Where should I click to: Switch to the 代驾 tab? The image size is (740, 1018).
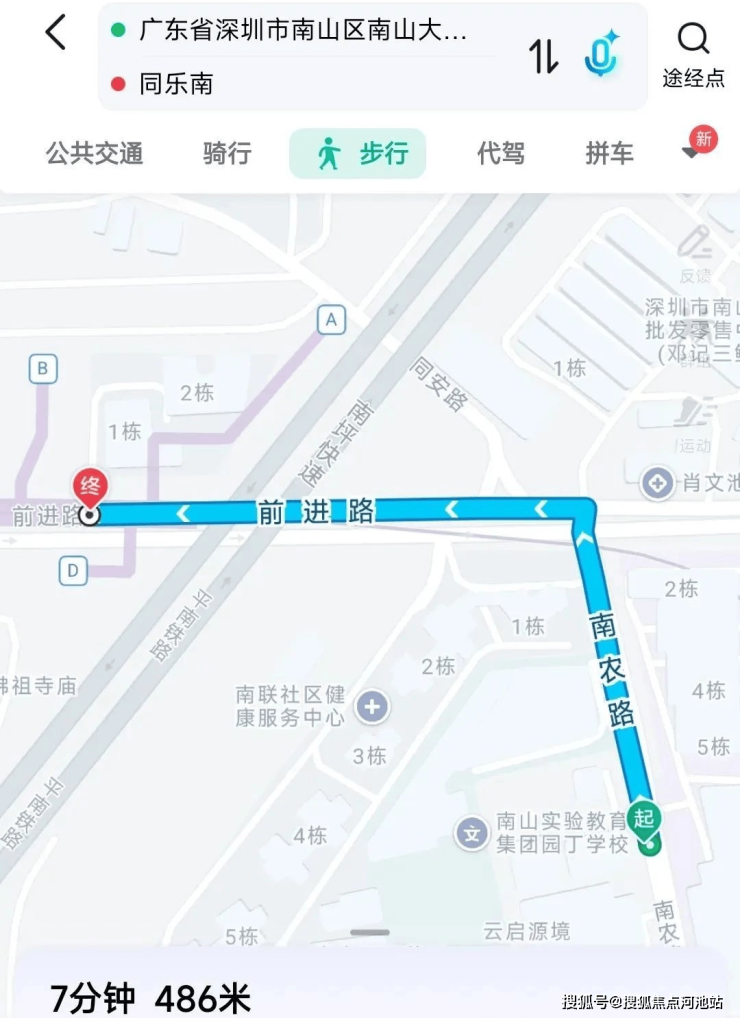click(x=501, y=154)
